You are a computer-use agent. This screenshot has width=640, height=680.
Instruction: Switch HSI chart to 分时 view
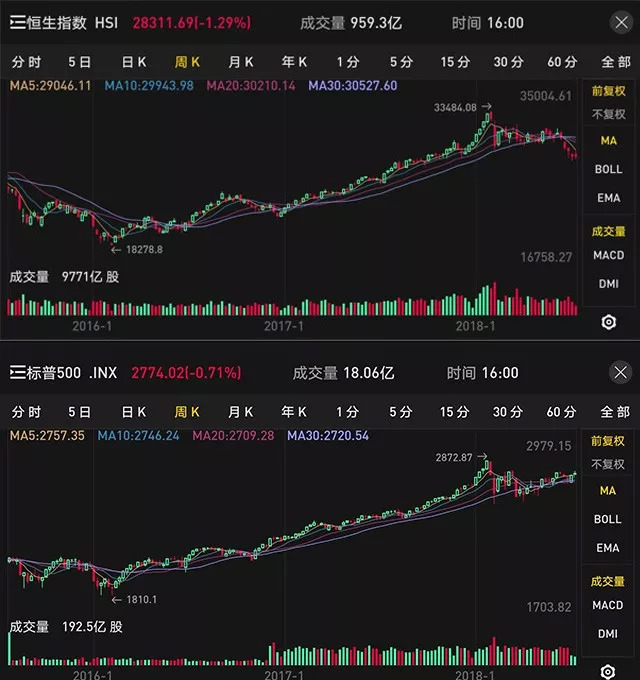[x=26, y=62]
